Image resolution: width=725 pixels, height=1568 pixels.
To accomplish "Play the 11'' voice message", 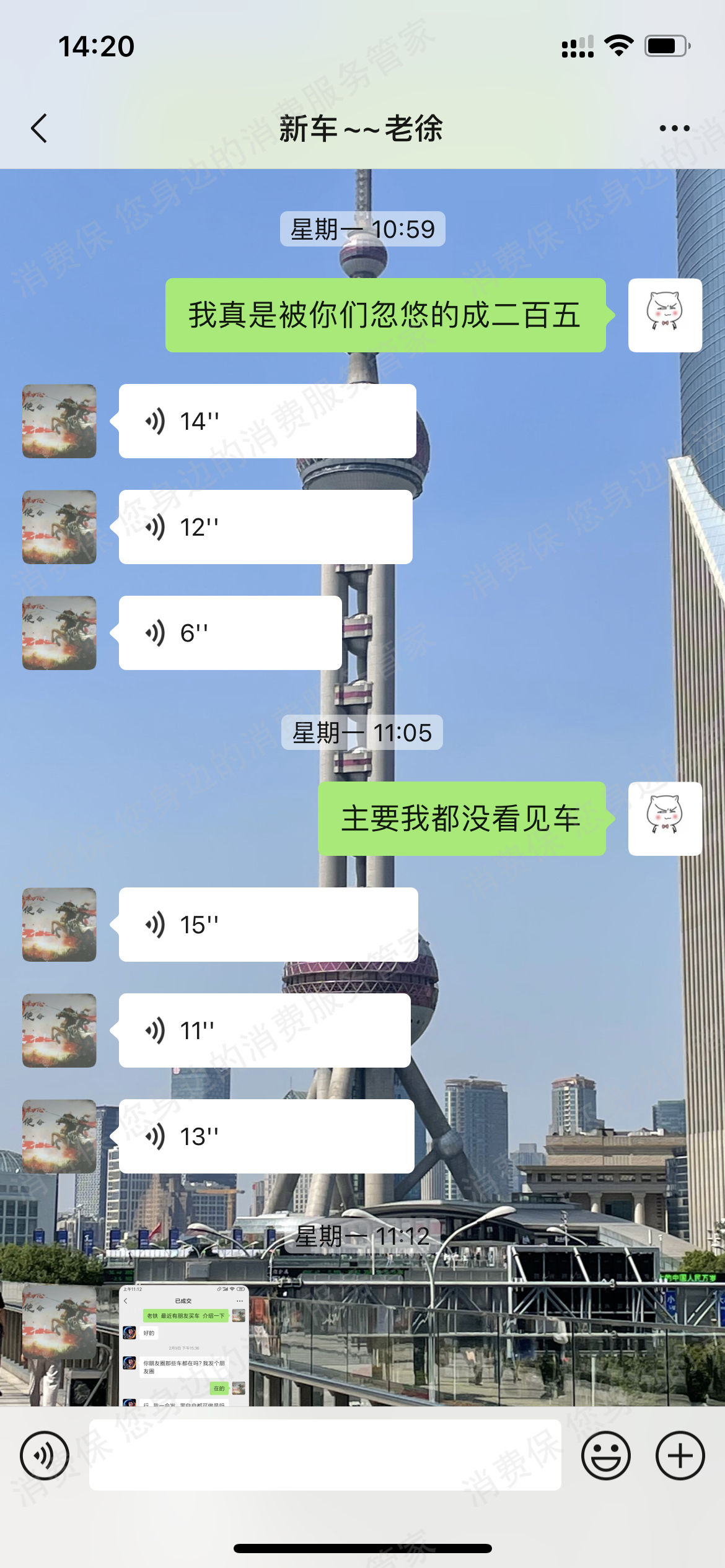I will coord(265,1030).
